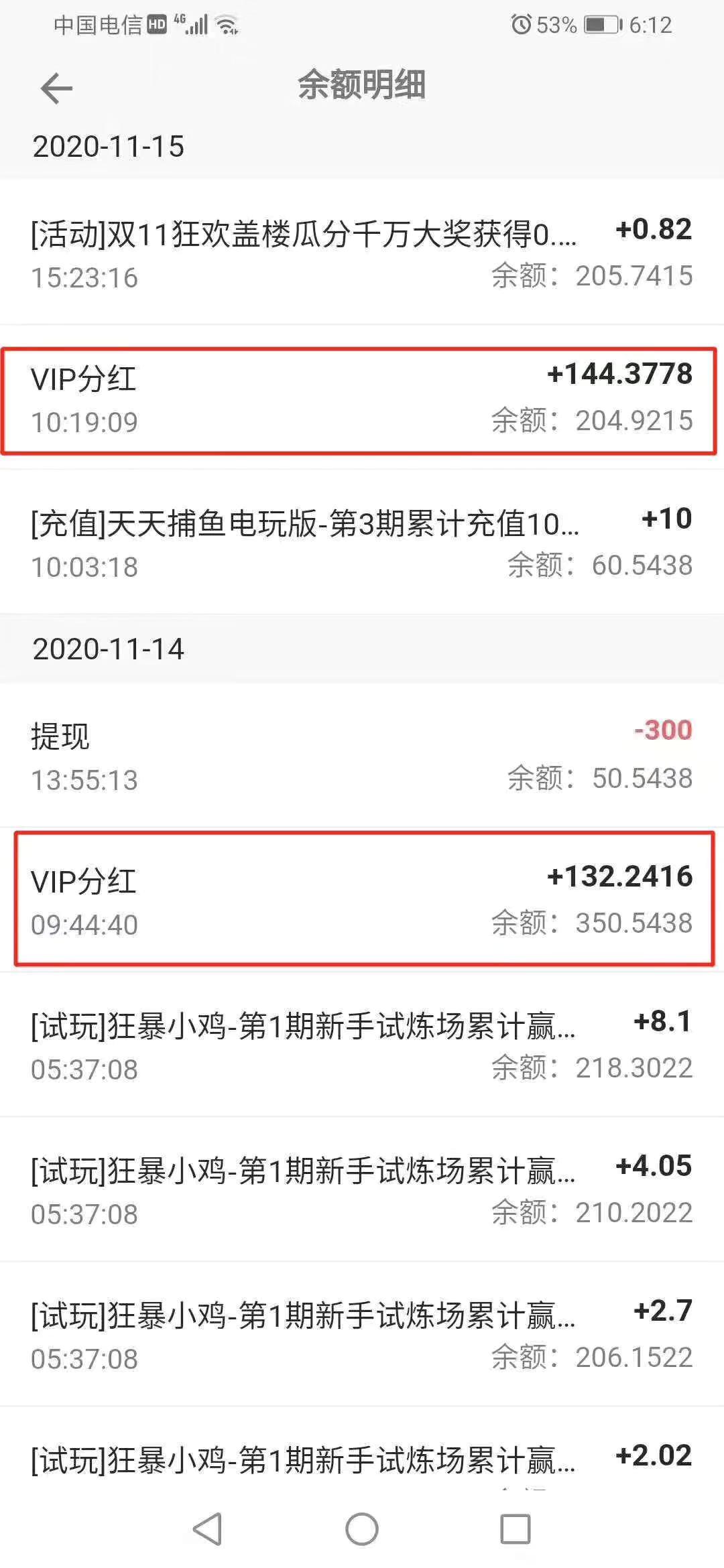The image size is (724, 1568).
Task: Select the first VIP分红 entry of +144.3778
Action: coord(362,399)
